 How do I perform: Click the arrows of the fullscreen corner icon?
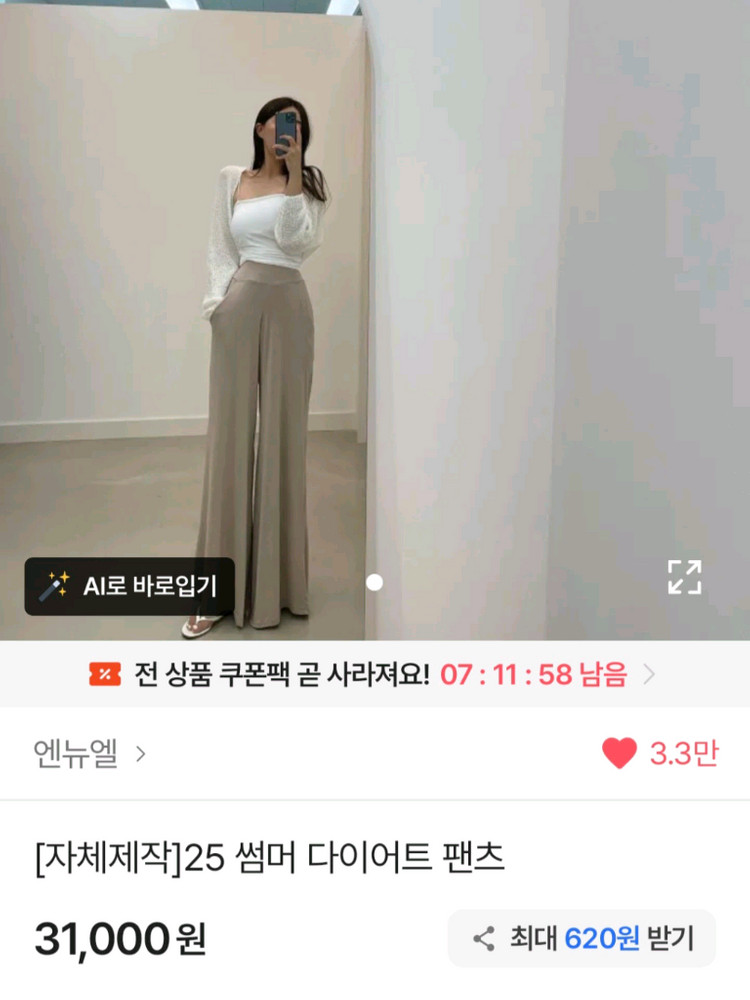pos(685,578)
